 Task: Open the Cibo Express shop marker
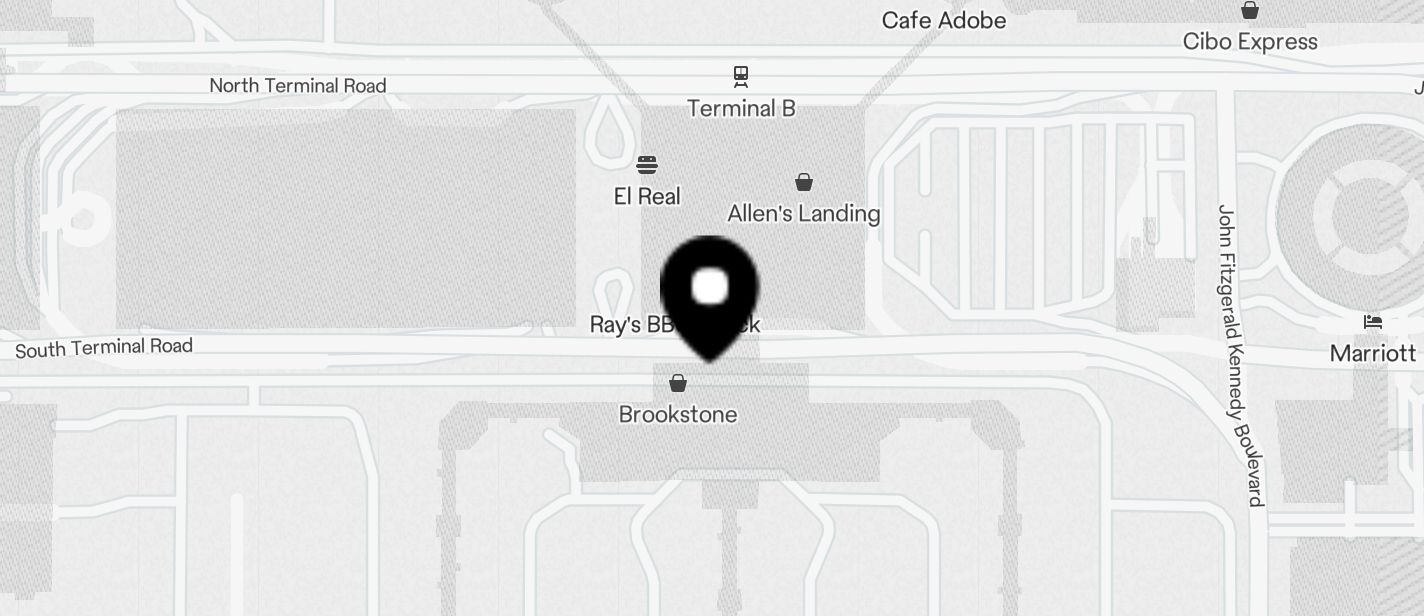point(1250,11)
